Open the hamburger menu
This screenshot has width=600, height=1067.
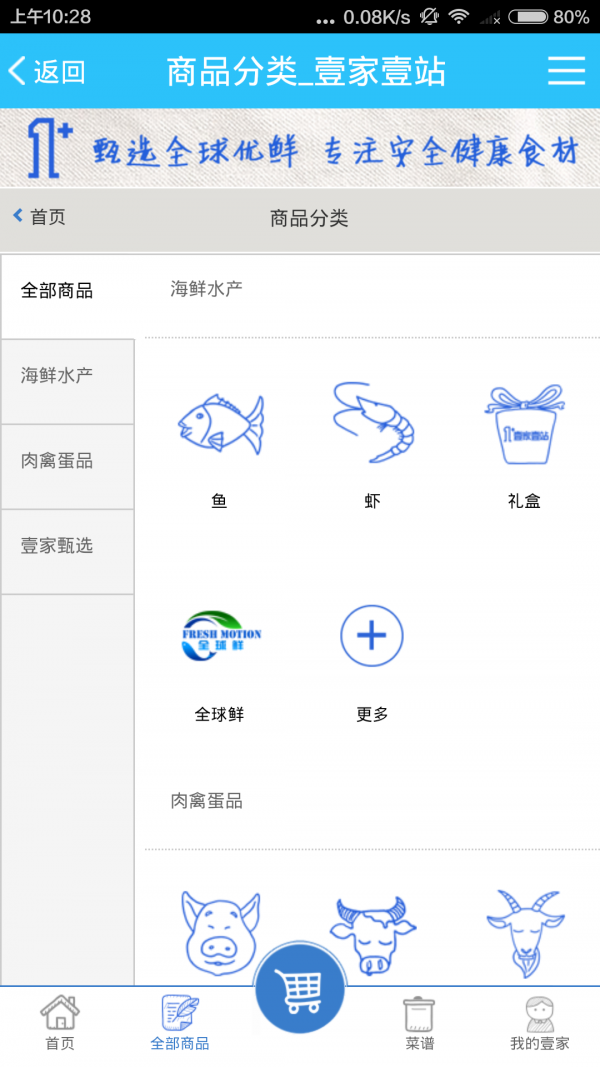566,71
